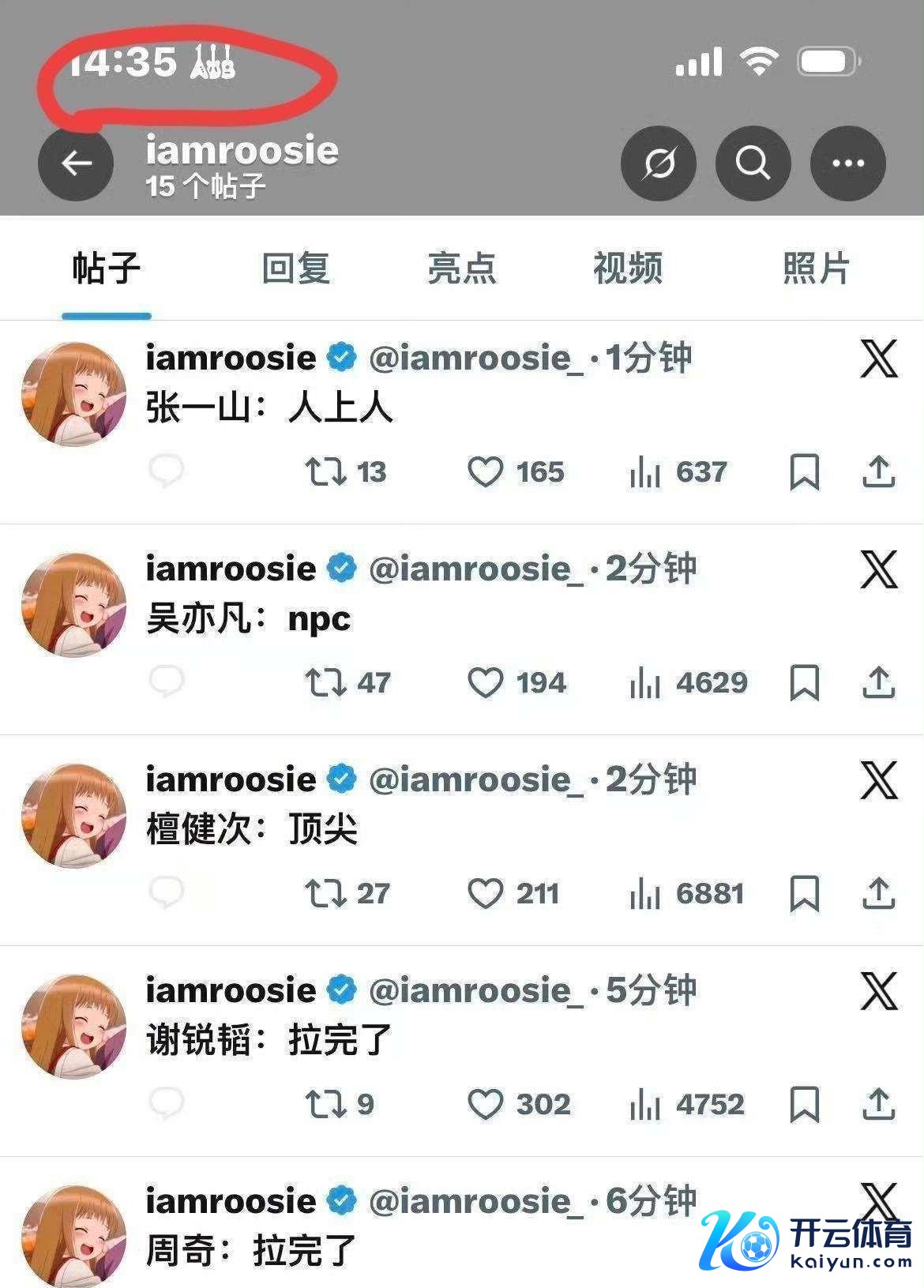Repost the post 吴亦凡：npc

(x=325, y=683)
